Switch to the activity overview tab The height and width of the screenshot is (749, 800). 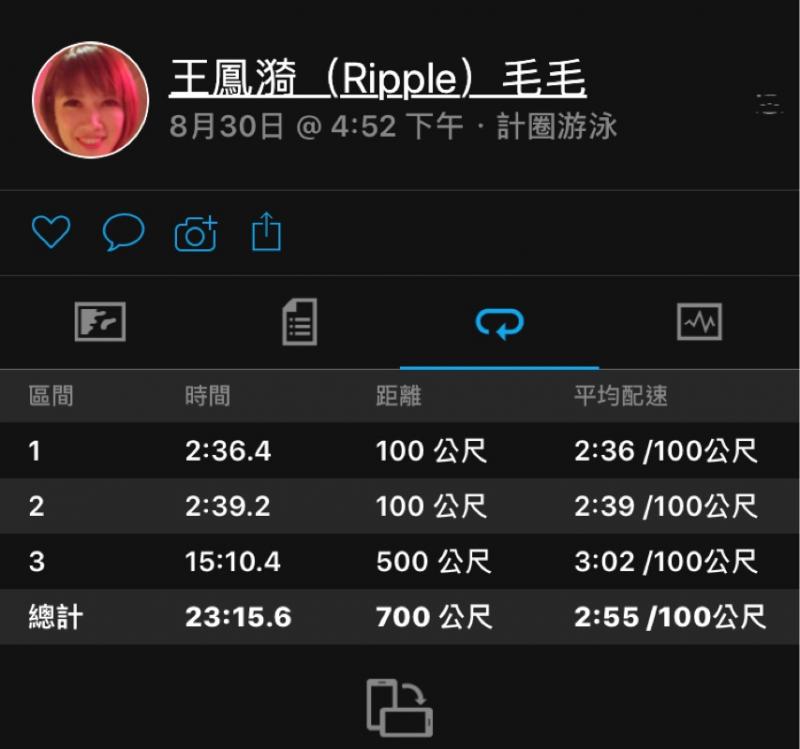click(100, 322)
